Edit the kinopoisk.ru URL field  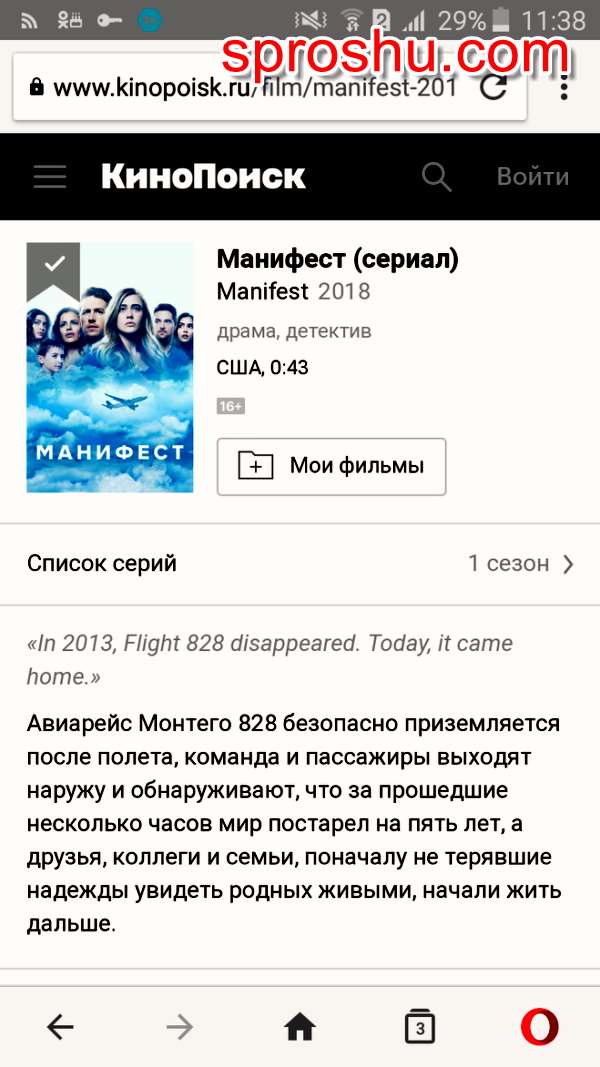coord(250,88)
